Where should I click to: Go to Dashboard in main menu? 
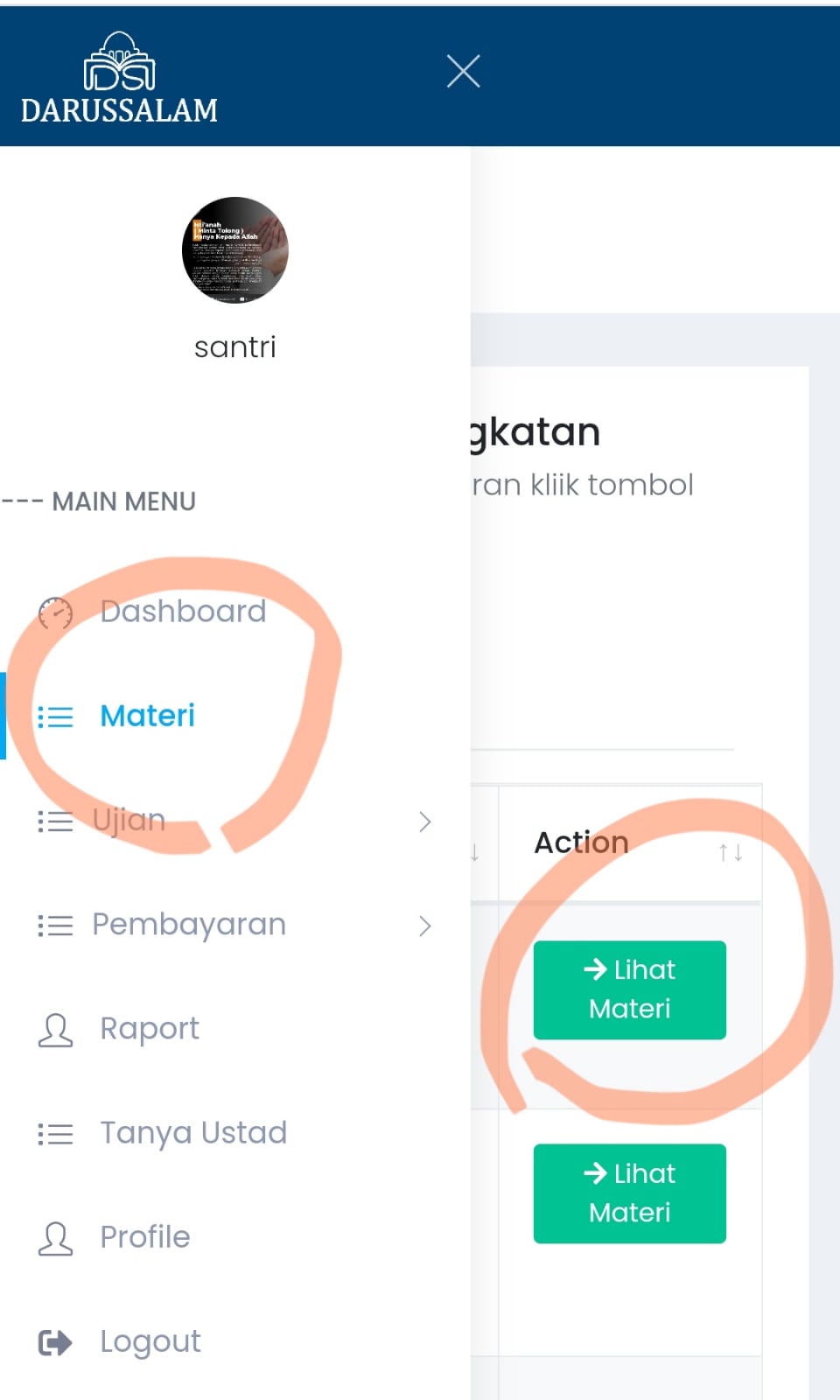[x=182, y=612]
